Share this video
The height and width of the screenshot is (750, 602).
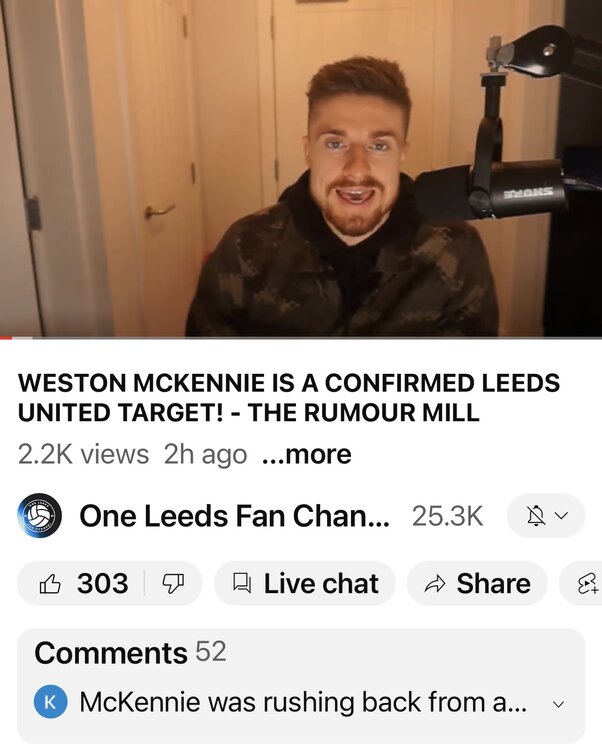coord(477,584)
